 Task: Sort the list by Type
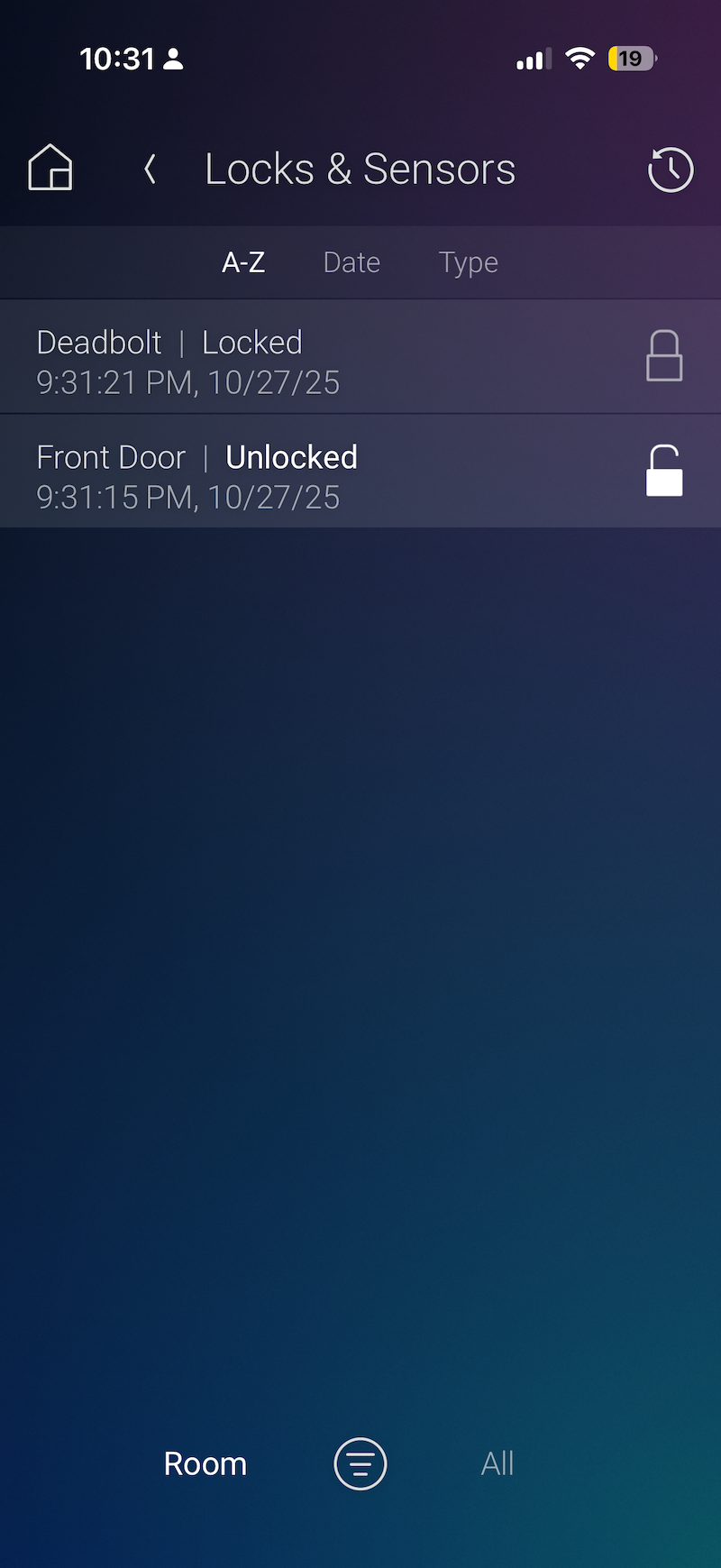tap(468, 262)
